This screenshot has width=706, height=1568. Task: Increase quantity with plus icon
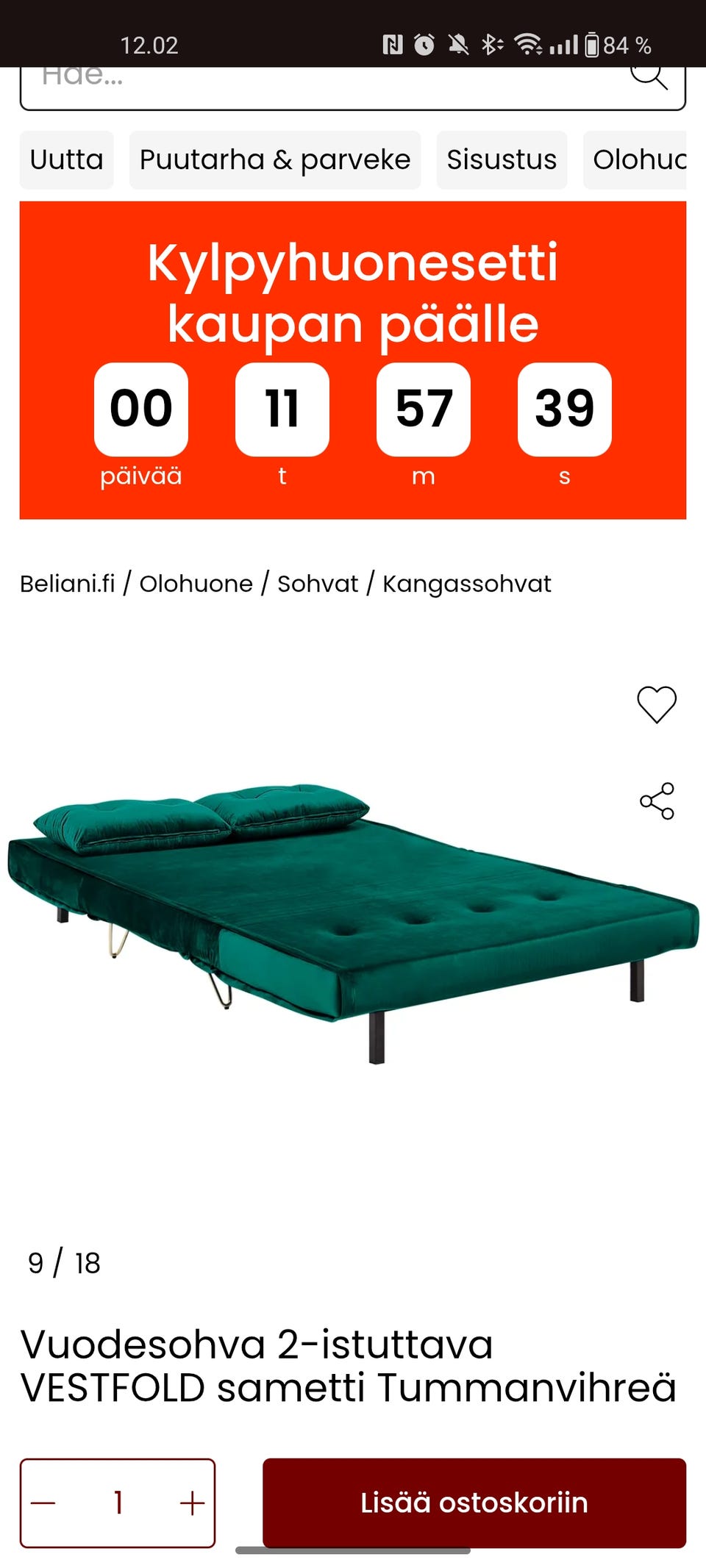click(x=193, y=1503)
